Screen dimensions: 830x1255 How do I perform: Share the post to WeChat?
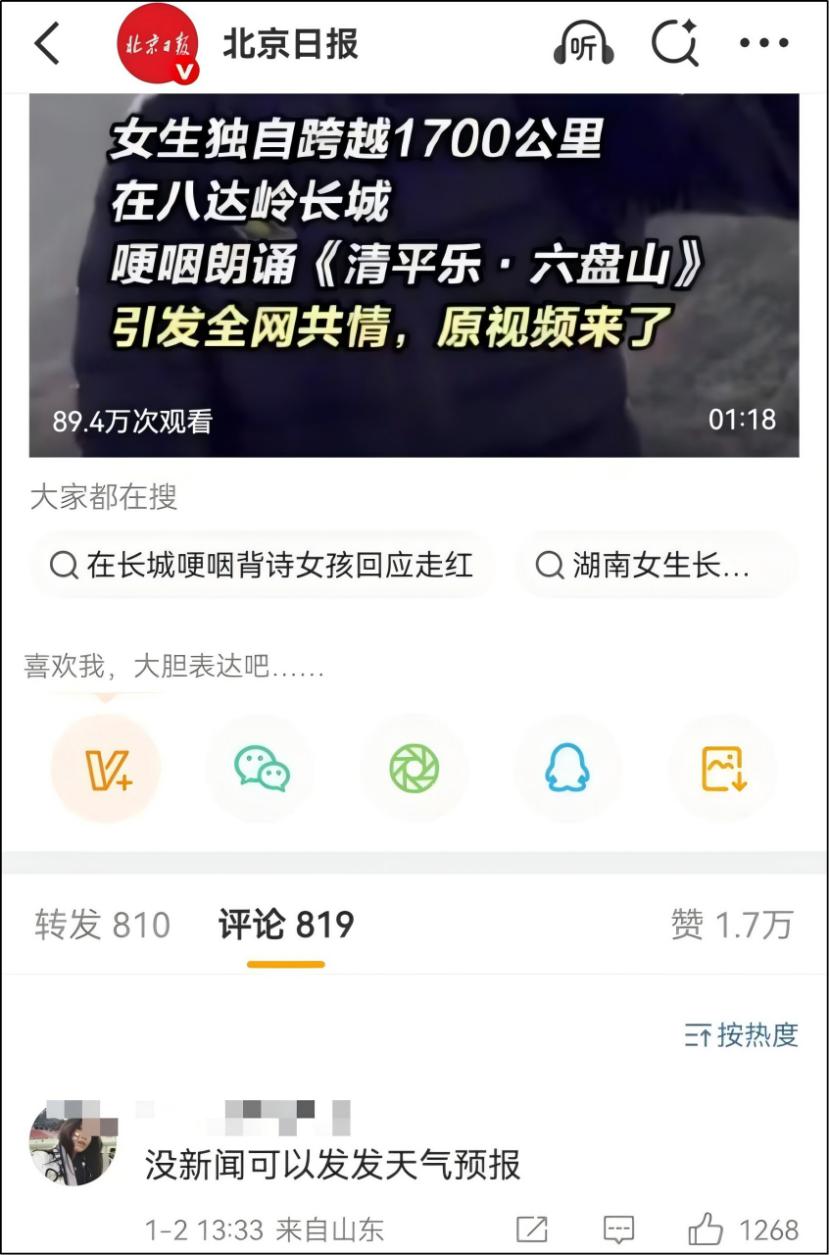pyautogui.click(x=262, y=769)
